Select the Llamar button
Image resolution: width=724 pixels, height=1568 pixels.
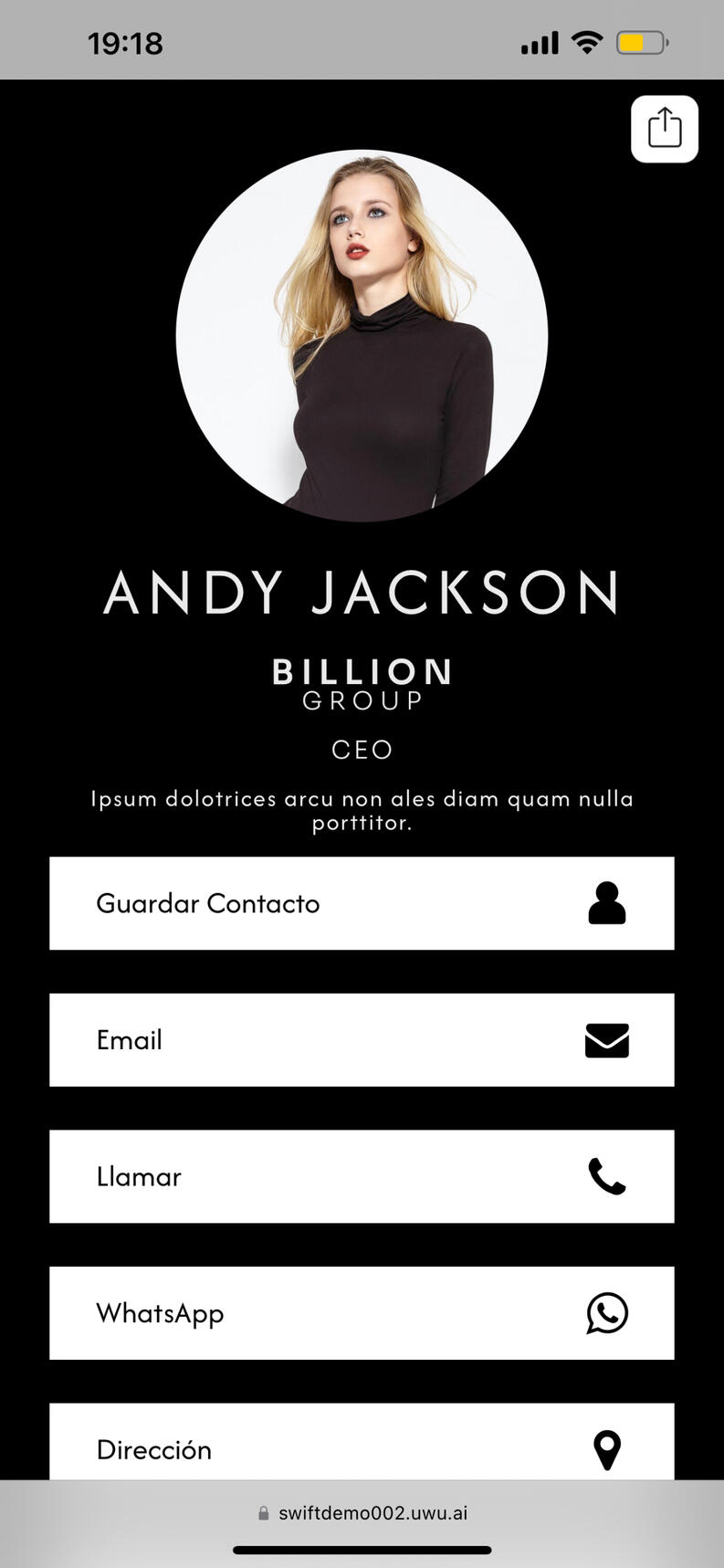coord(362,1176)
